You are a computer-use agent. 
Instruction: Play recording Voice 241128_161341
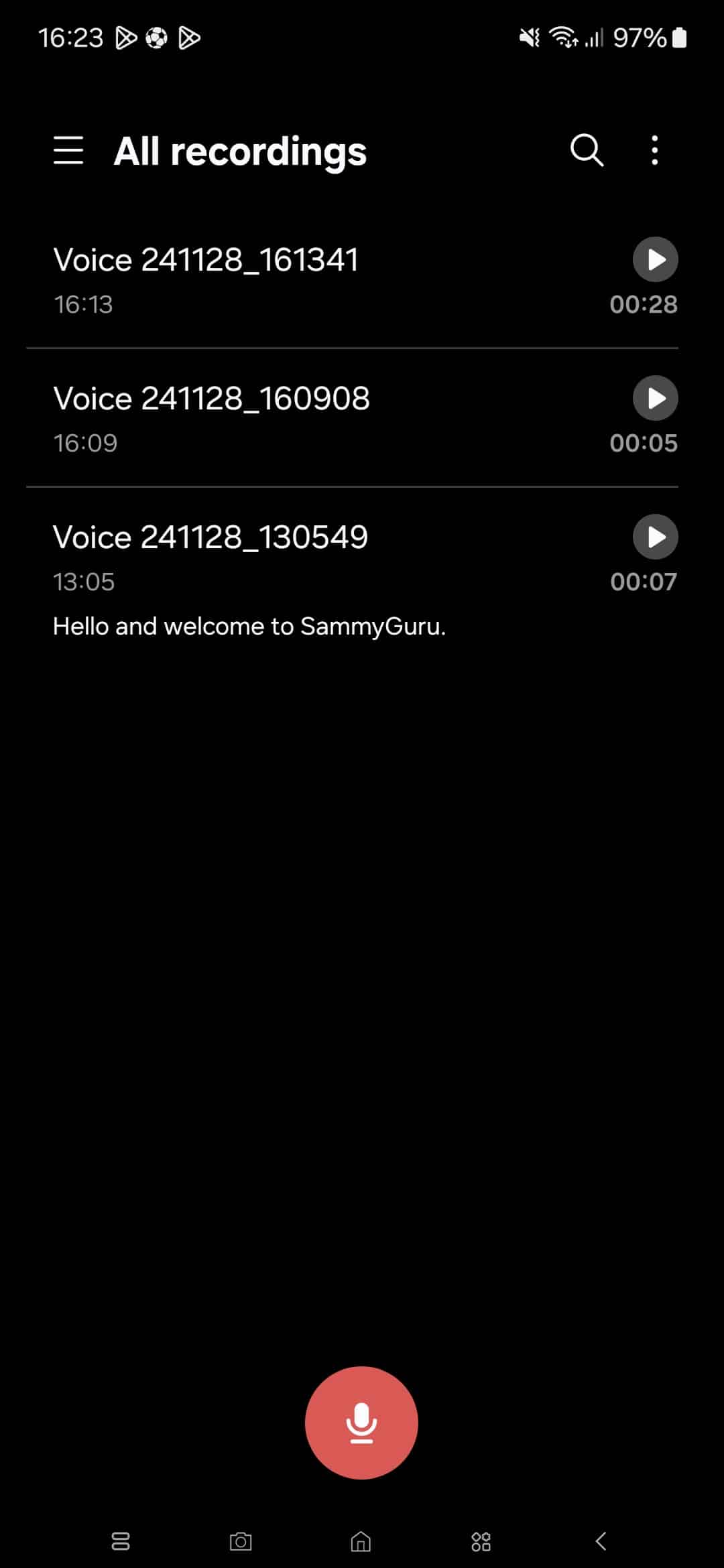655,259
